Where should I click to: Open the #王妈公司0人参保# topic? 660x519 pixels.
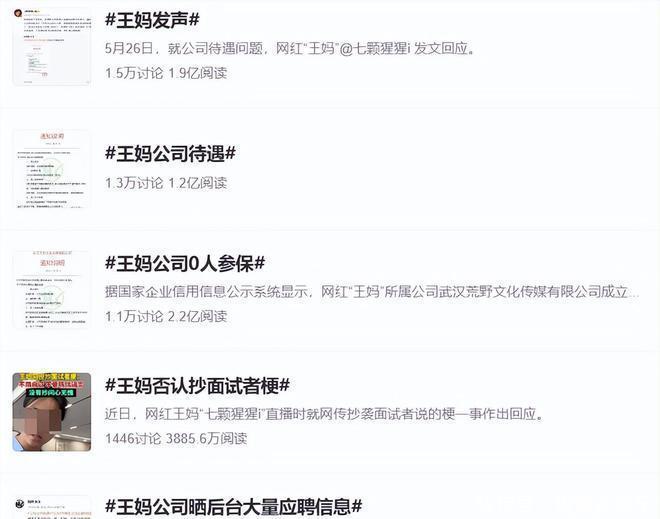coord(184,263)
